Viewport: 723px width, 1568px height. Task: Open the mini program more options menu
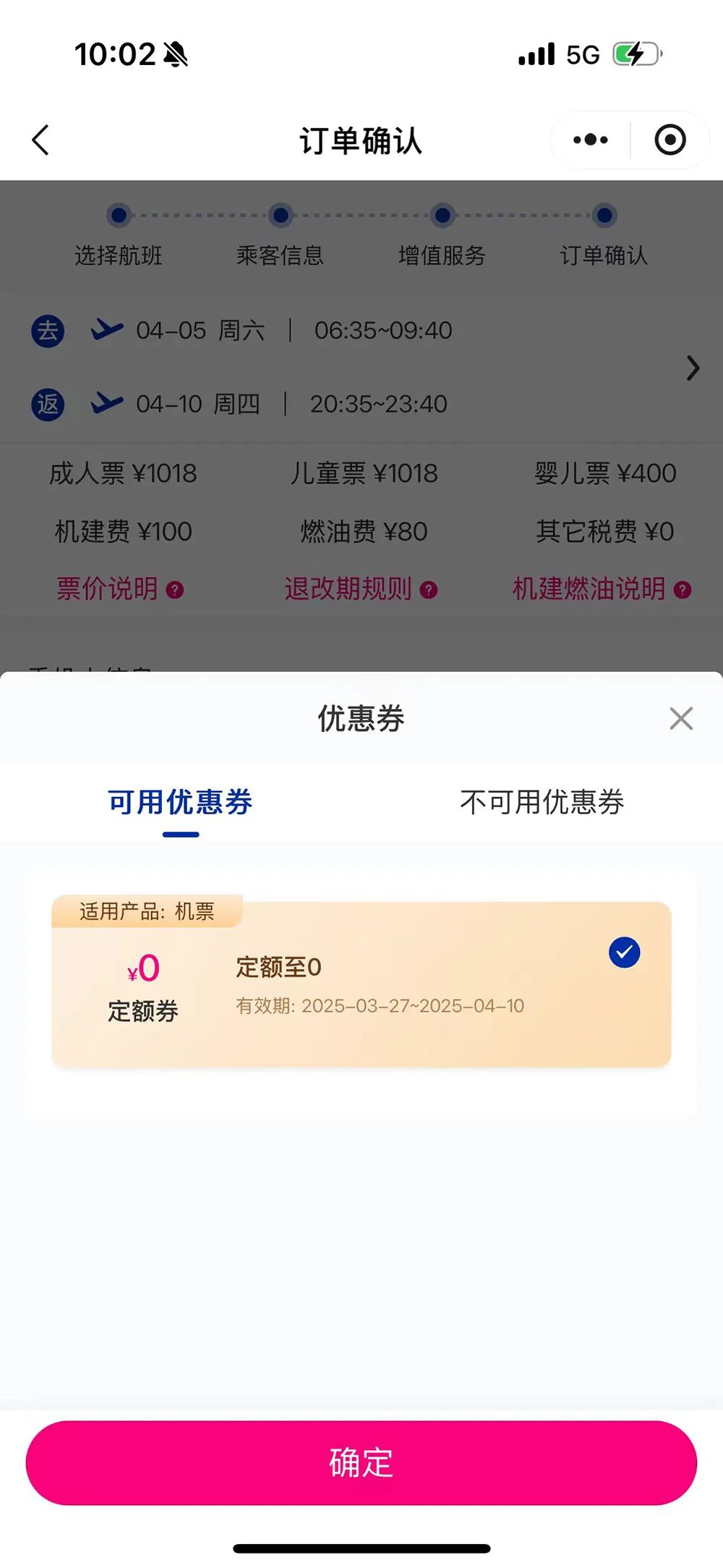(x=591, y=140)
